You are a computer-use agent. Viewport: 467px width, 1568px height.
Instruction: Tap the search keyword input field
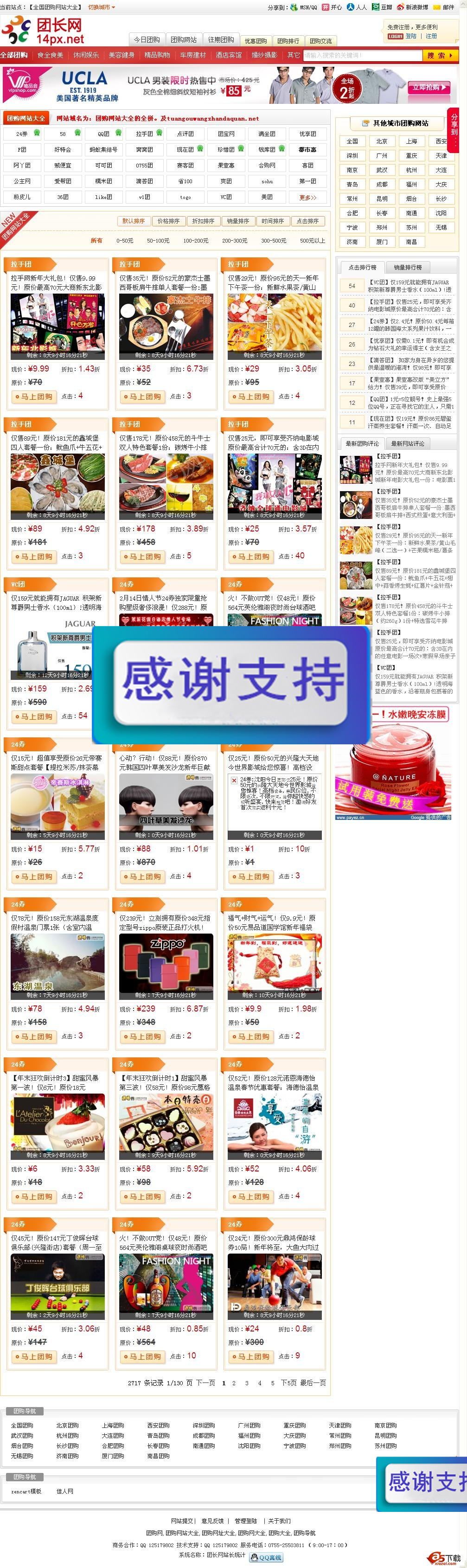pyautogui.click(x=362, y=55)
